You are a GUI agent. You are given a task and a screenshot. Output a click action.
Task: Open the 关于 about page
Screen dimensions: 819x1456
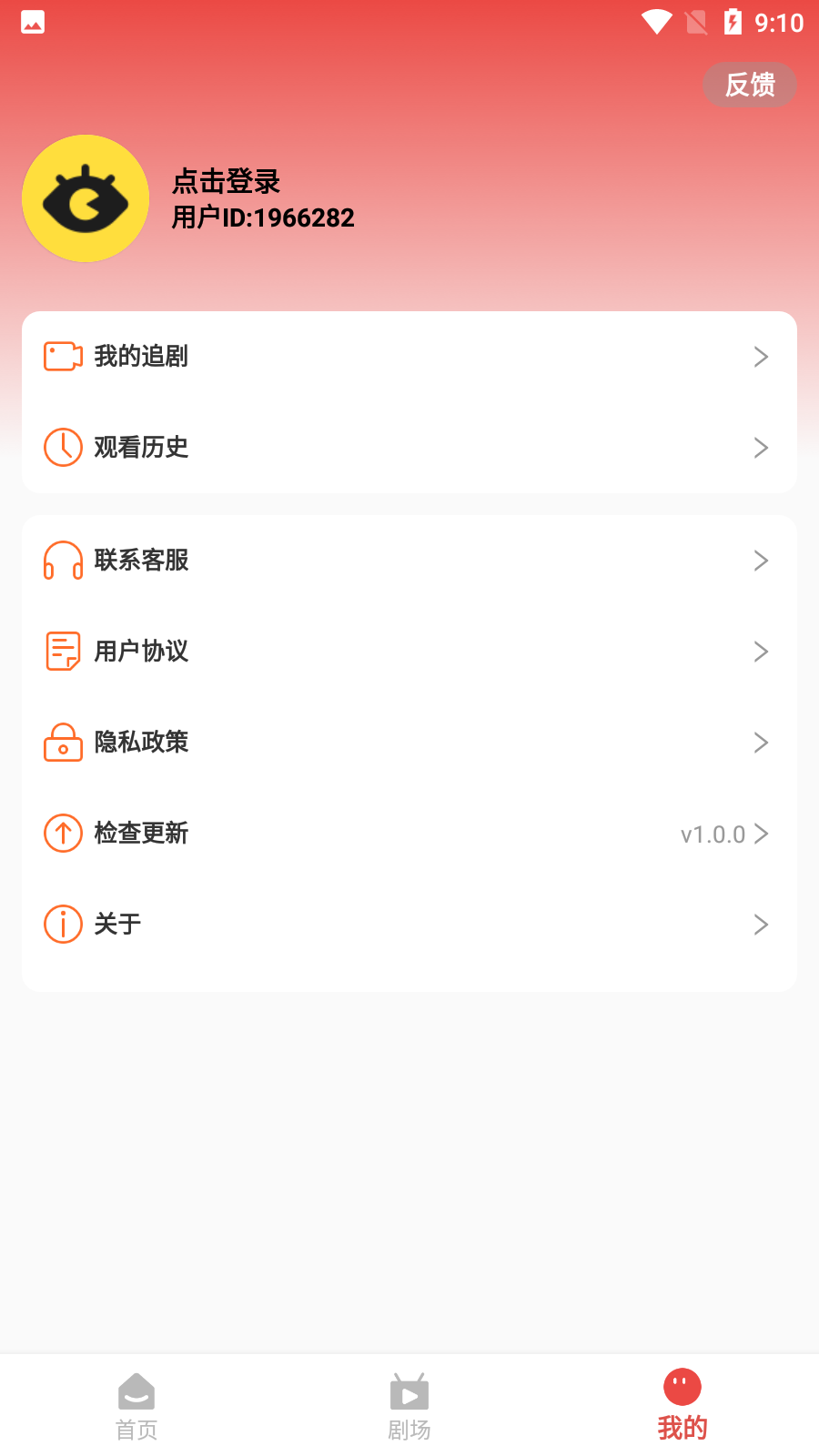pos(409,925)
